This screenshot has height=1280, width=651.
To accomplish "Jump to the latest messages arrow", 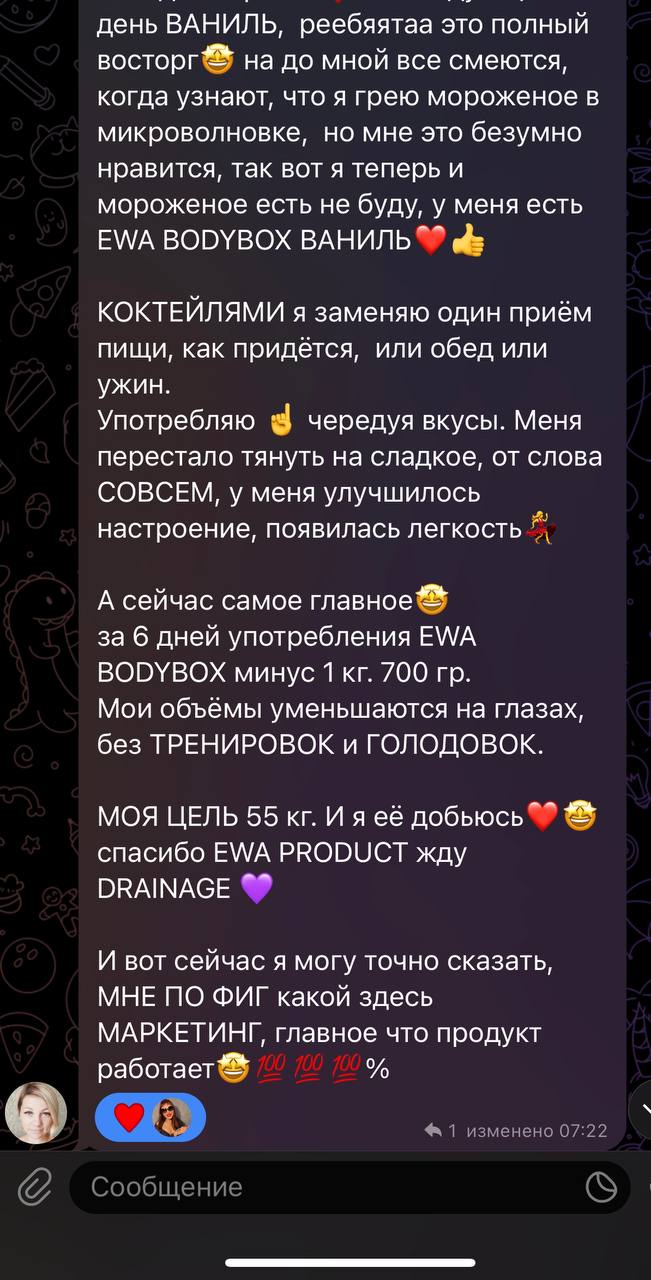I will [x=643, y=1109].
